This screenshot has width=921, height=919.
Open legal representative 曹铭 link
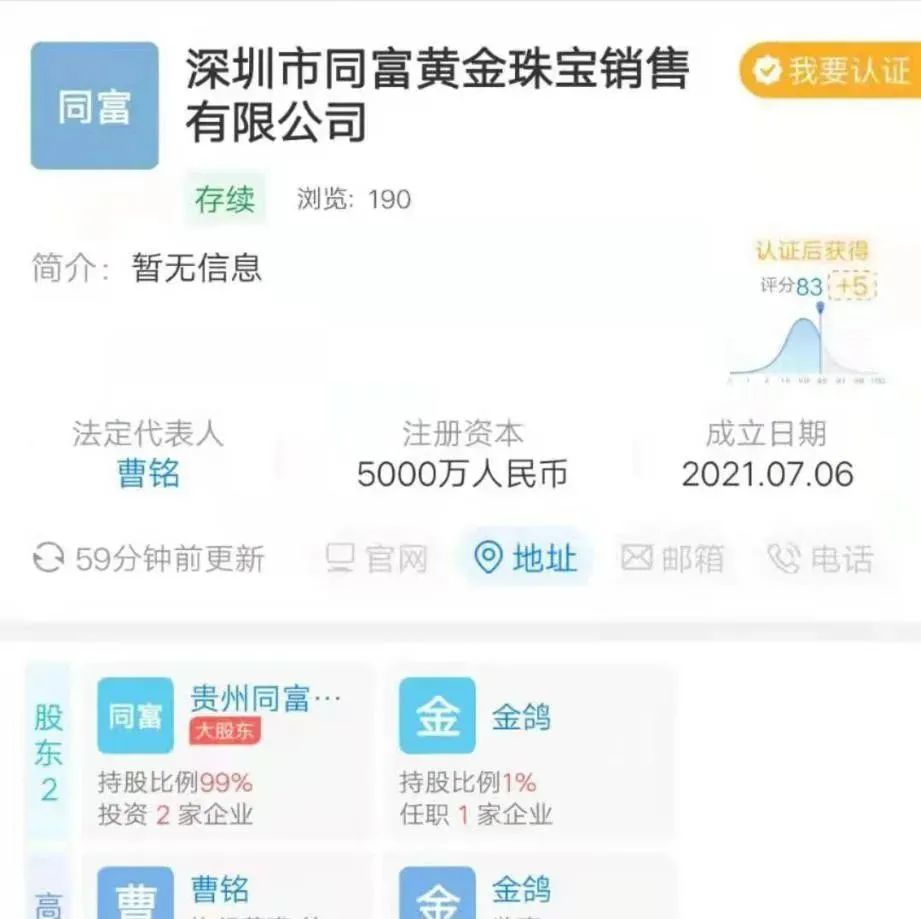tap(148, 473)
